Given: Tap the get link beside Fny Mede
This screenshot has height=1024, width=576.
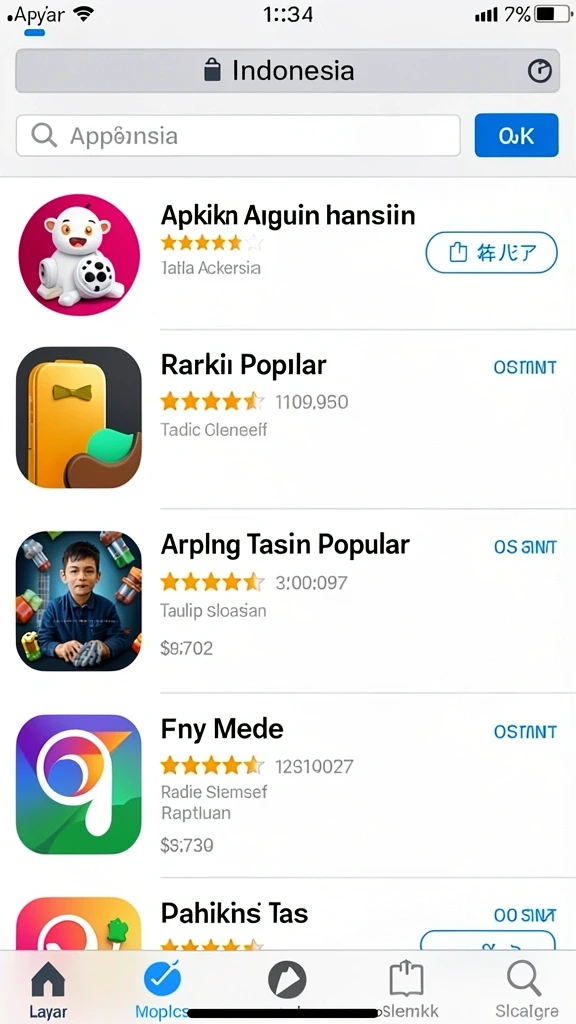Looking at the screenshot, I should coord(525,732).
